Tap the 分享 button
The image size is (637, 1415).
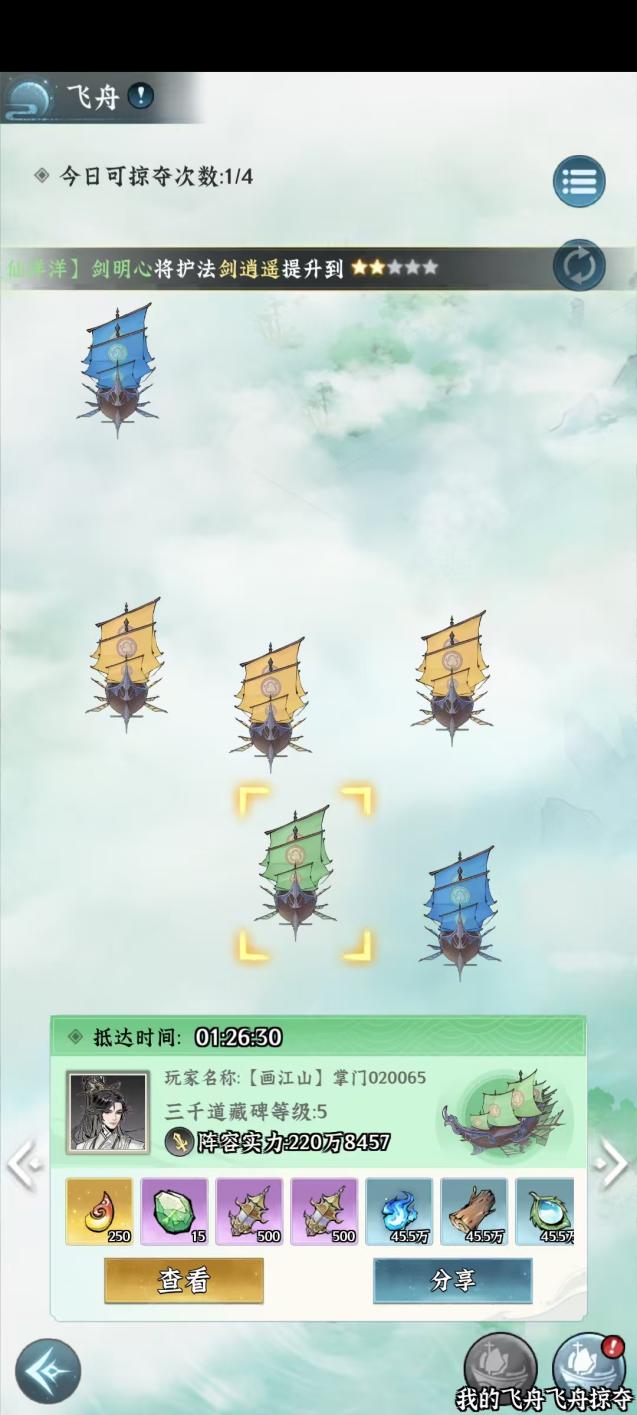tap(452, 1281)
